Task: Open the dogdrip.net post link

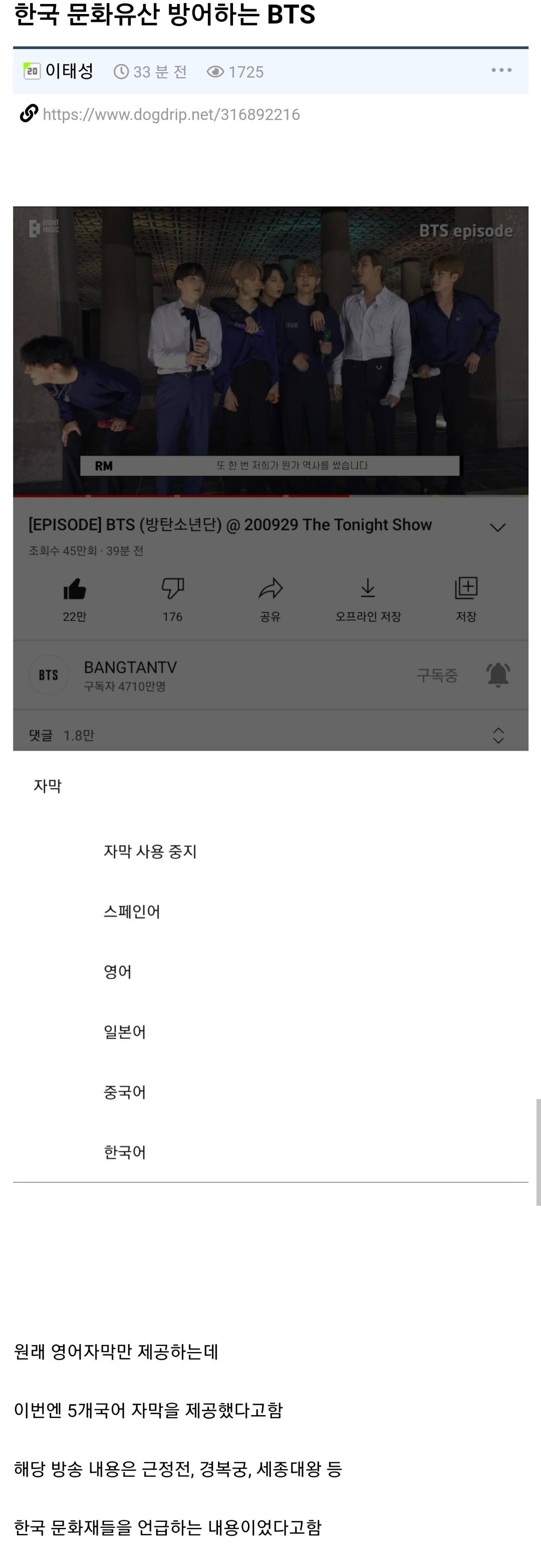Action: point(171,114)
